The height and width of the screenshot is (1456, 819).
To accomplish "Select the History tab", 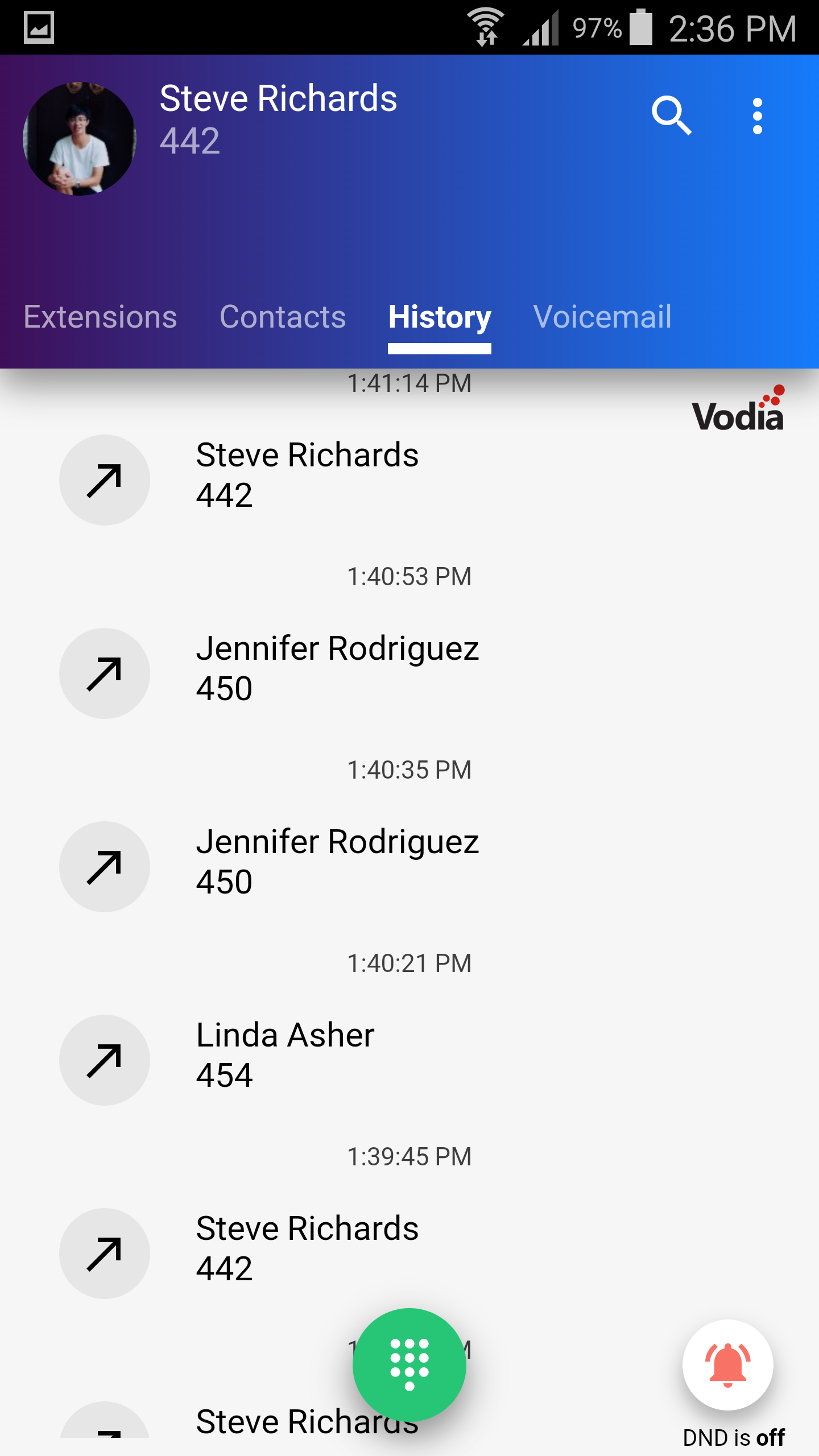I will (439, 317).
